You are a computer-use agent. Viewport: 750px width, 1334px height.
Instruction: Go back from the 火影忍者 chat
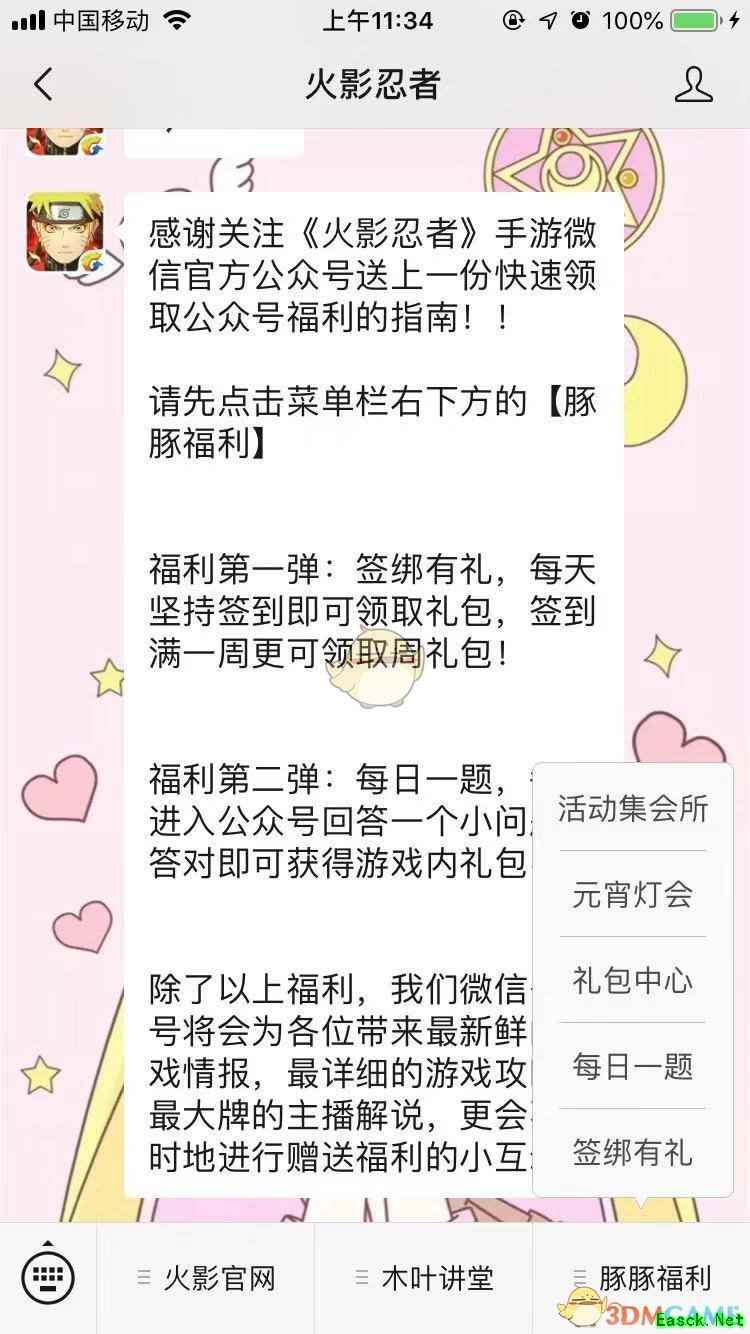(x=42, y=85)
